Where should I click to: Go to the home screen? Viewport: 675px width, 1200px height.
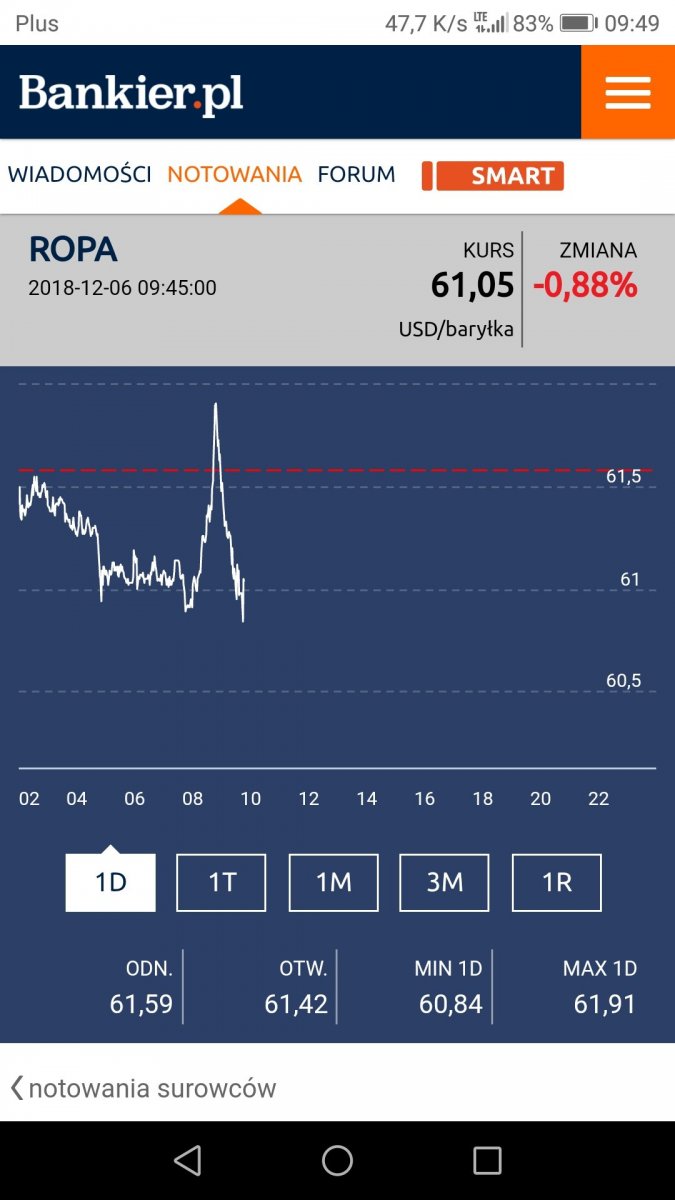coord(338,1160)
